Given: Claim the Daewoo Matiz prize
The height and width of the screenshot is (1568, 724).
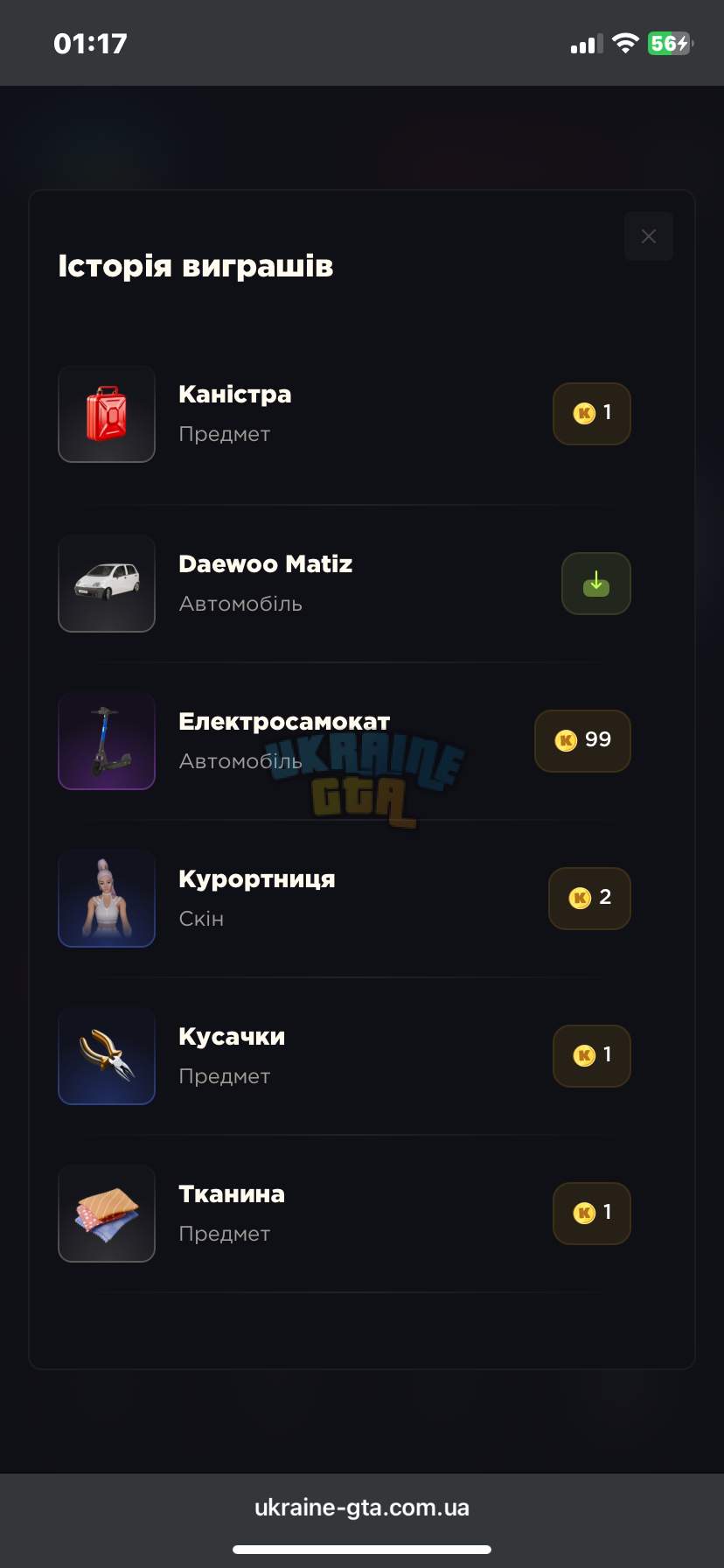Looking at the screenshot, I should coord(596,584).
